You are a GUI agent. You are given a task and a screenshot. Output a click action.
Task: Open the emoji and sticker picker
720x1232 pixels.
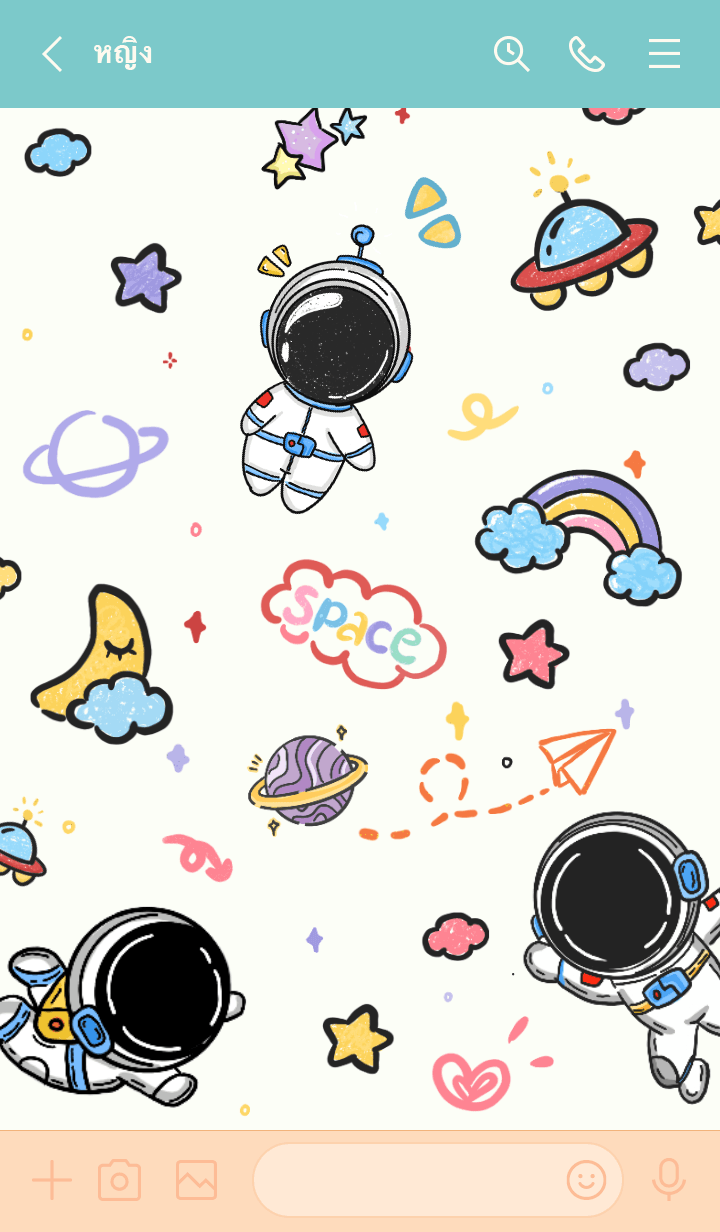[x=586, y=1180]
